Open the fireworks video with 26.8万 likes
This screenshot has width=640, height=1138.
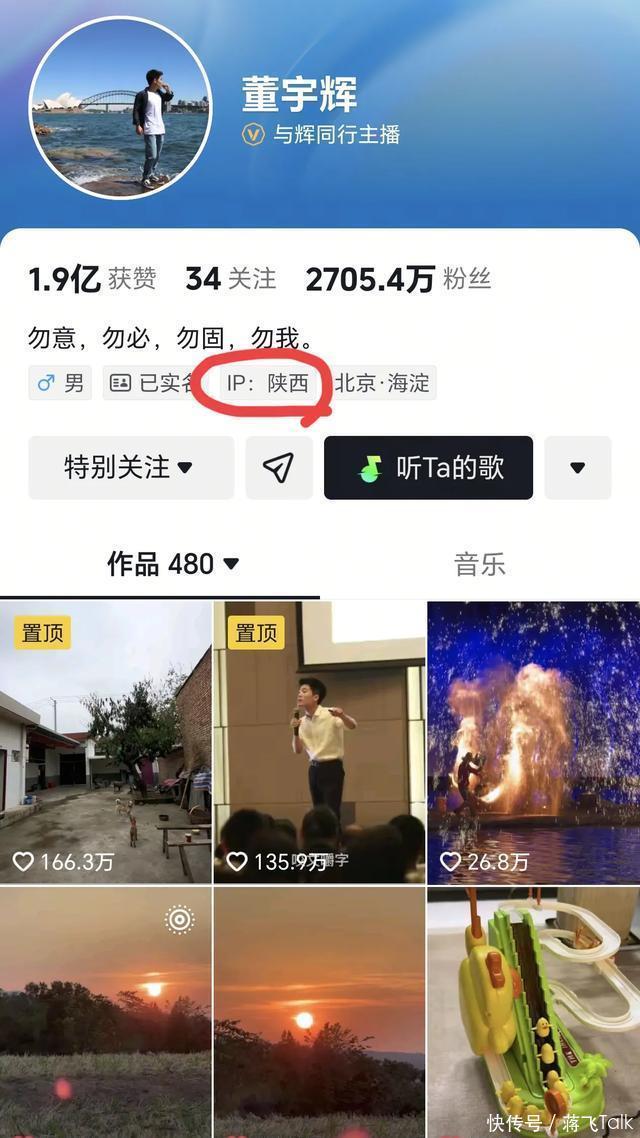pos(533,742)
